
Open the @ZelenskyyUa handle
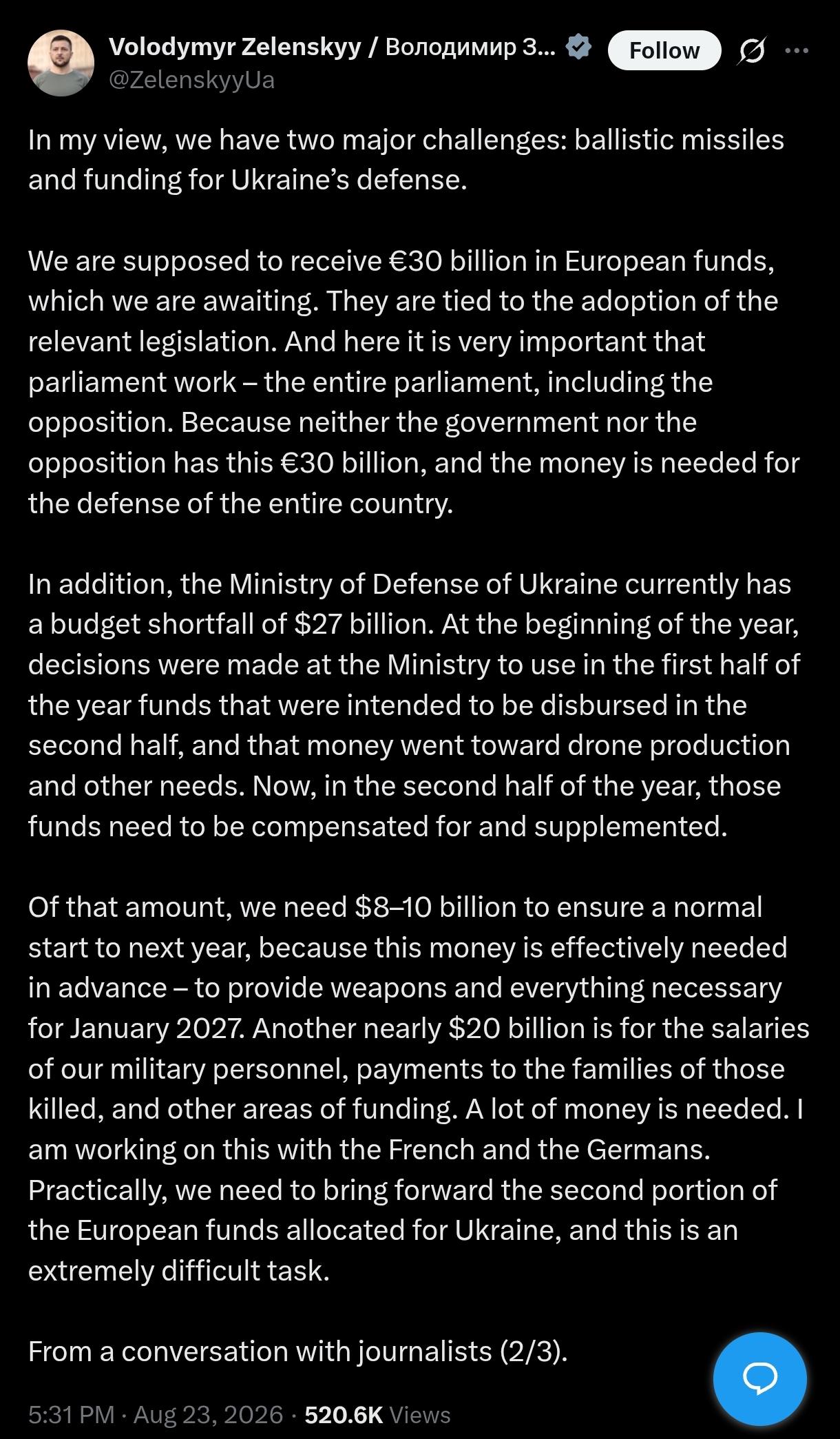coord(191,80)
